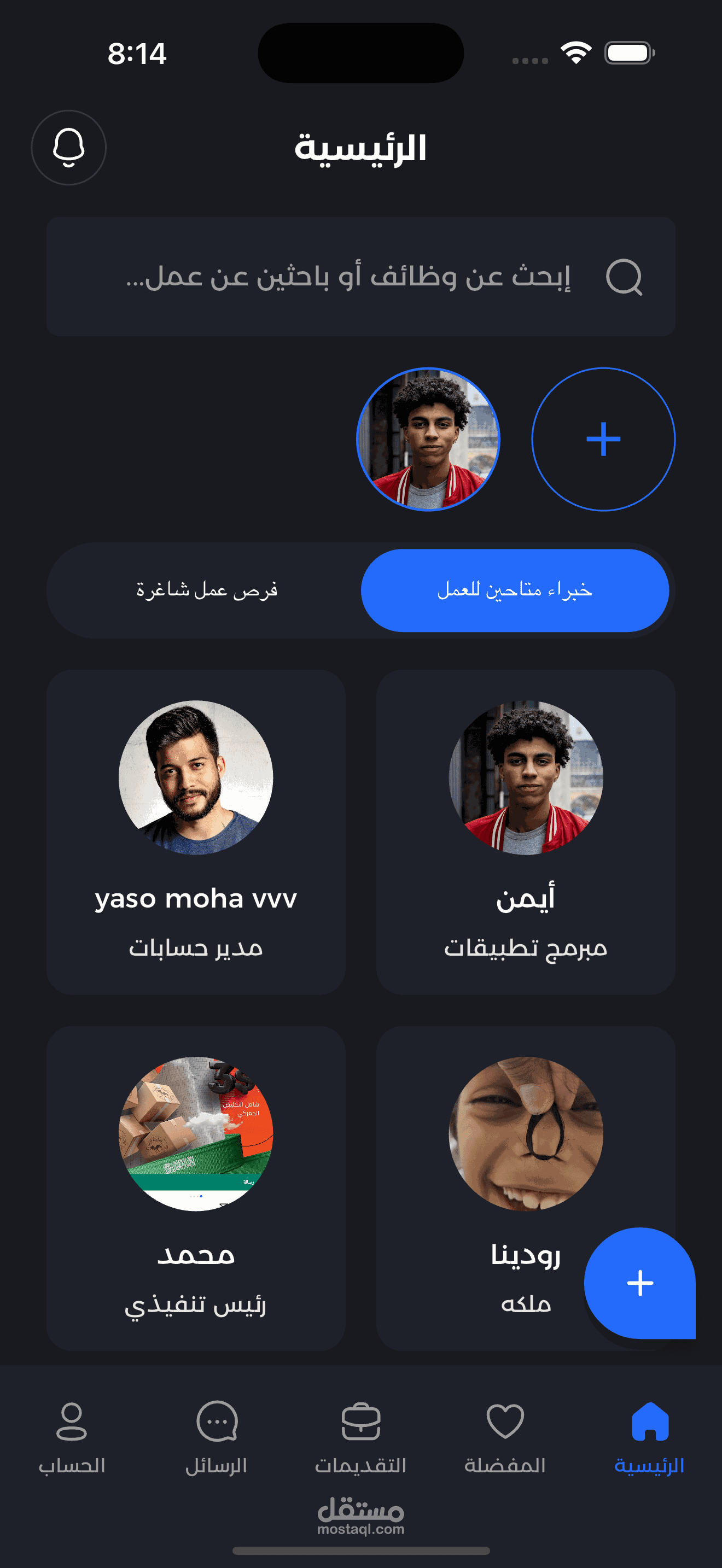Open the notifications bell
Viewport: 722px width, 1568px height.
pos(69,147)
